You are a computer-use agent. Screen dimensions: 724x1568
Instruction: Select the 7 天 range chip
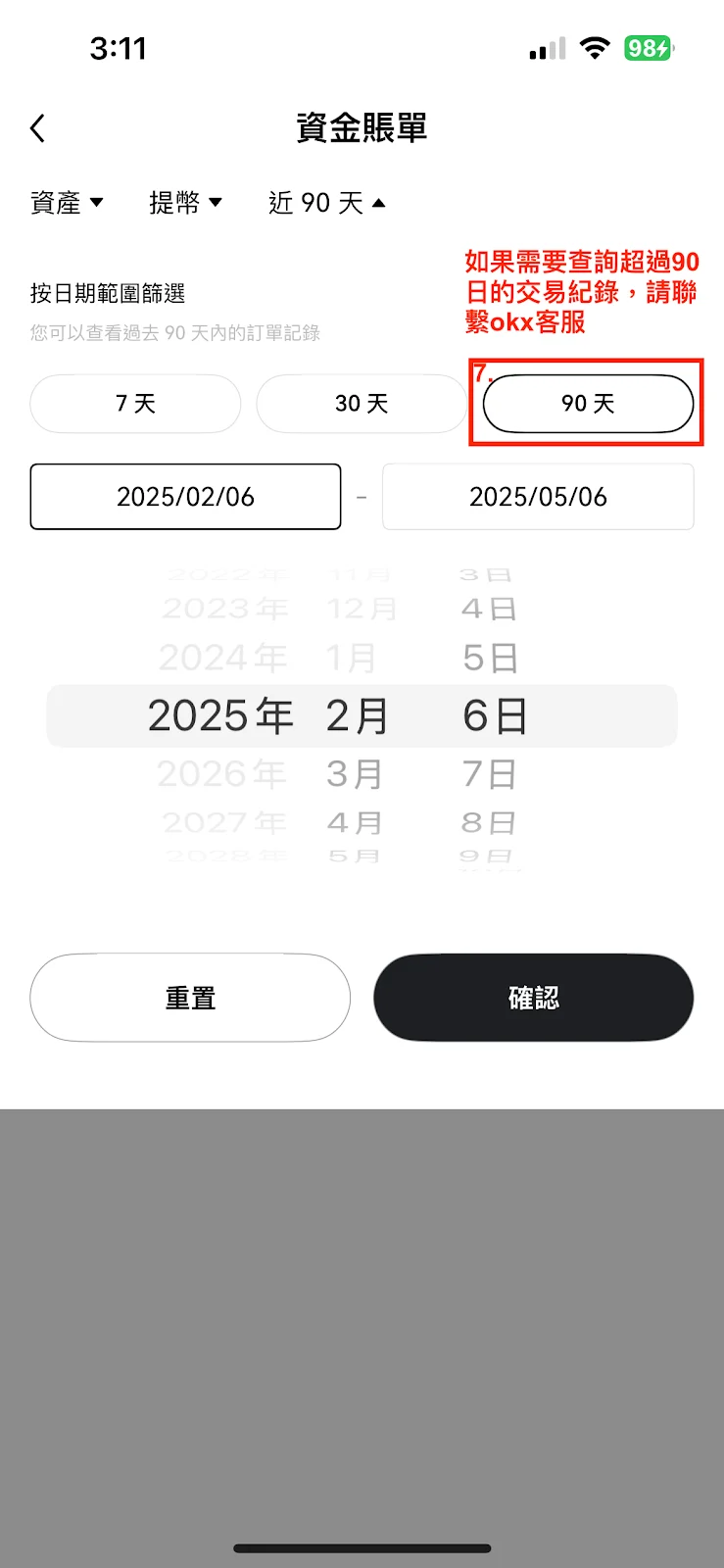tap(135, 404)
